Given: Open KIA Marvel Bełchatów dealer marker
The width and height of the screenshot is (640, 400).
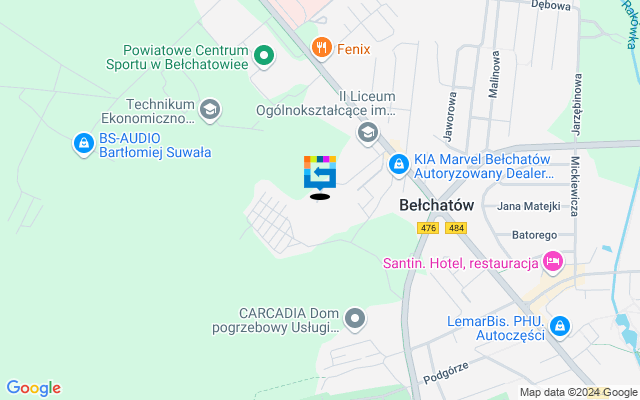Looking at the screenshot, I should [x=398, y=164].
